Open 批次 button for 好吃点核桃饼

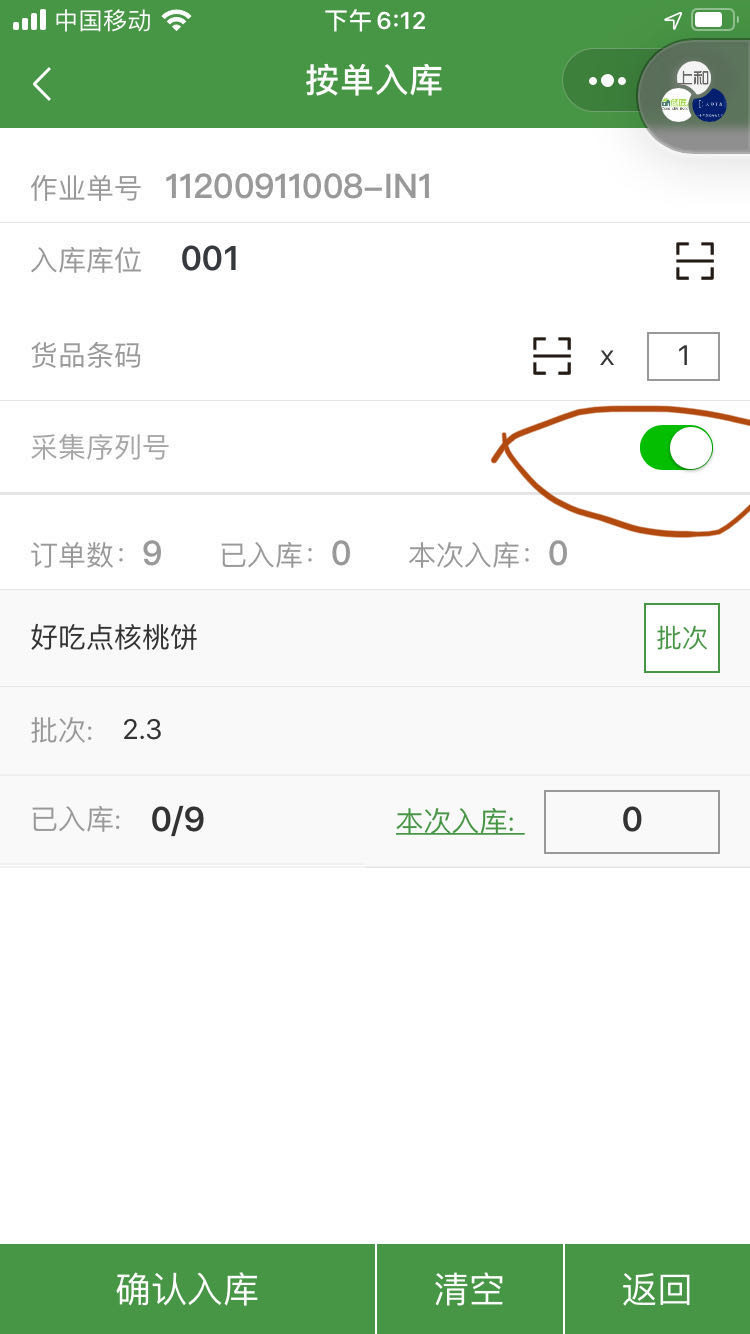682,638
